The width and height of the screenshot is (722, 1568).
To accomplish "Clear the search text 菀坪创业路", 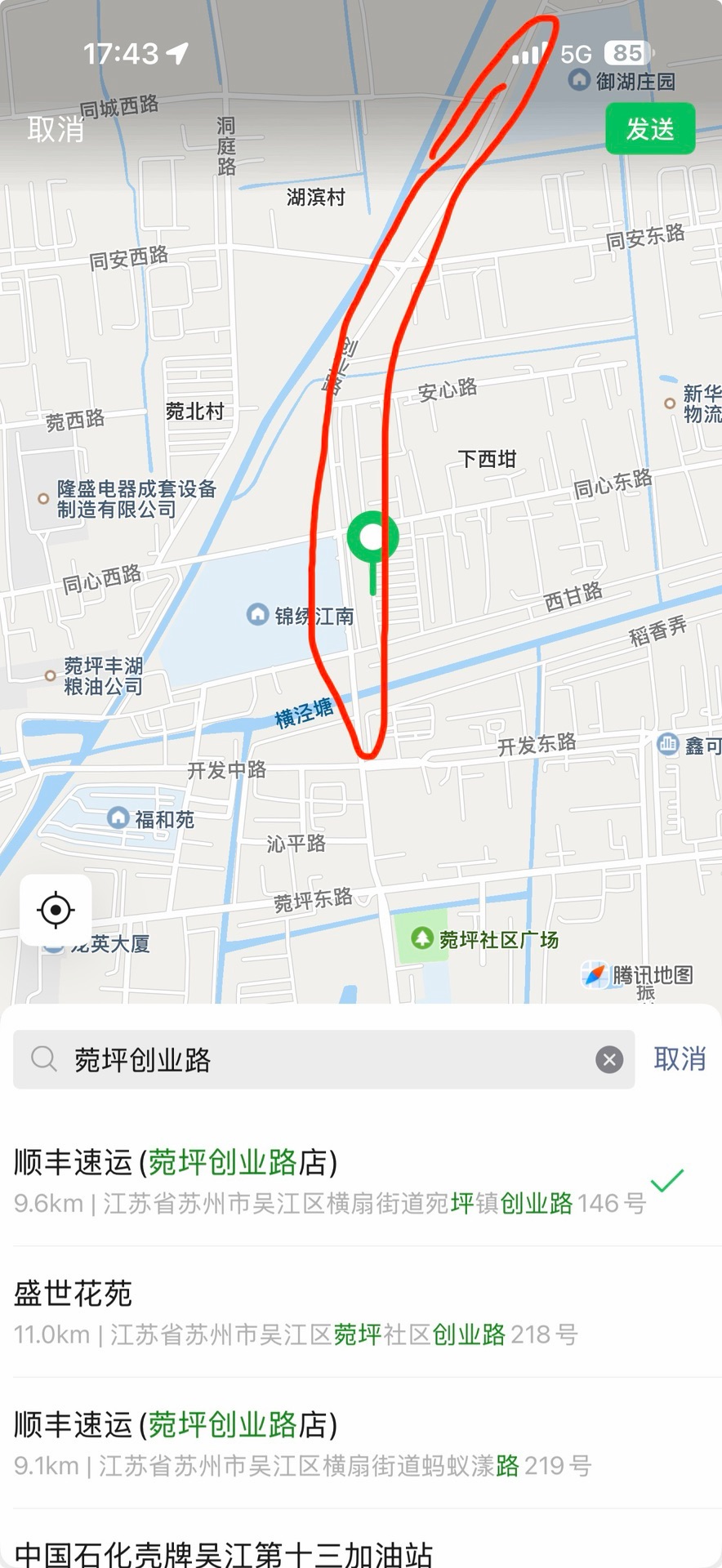I will (609, 1060).
